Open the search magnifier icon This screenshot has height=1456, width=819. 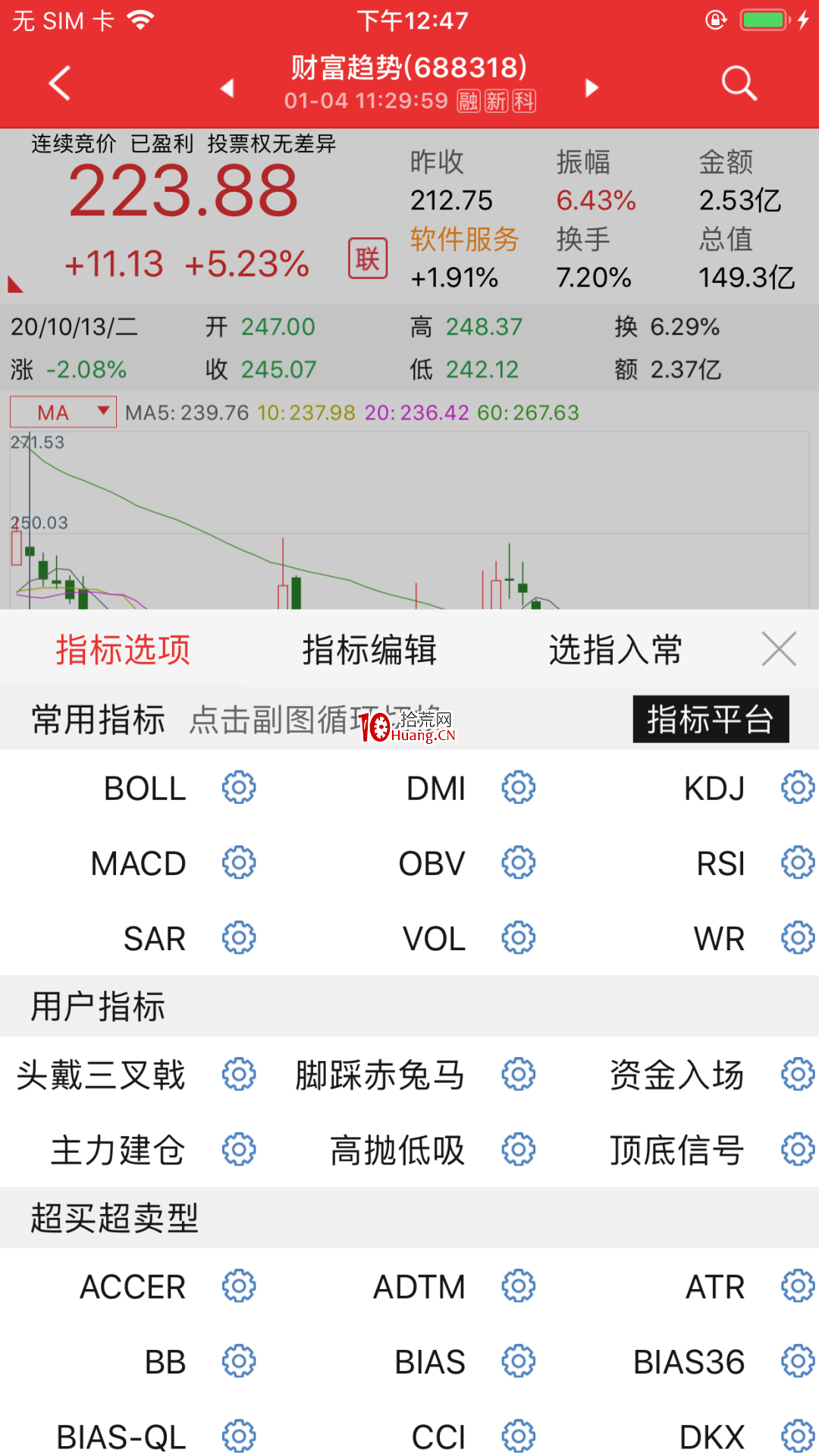click(739, 83)
